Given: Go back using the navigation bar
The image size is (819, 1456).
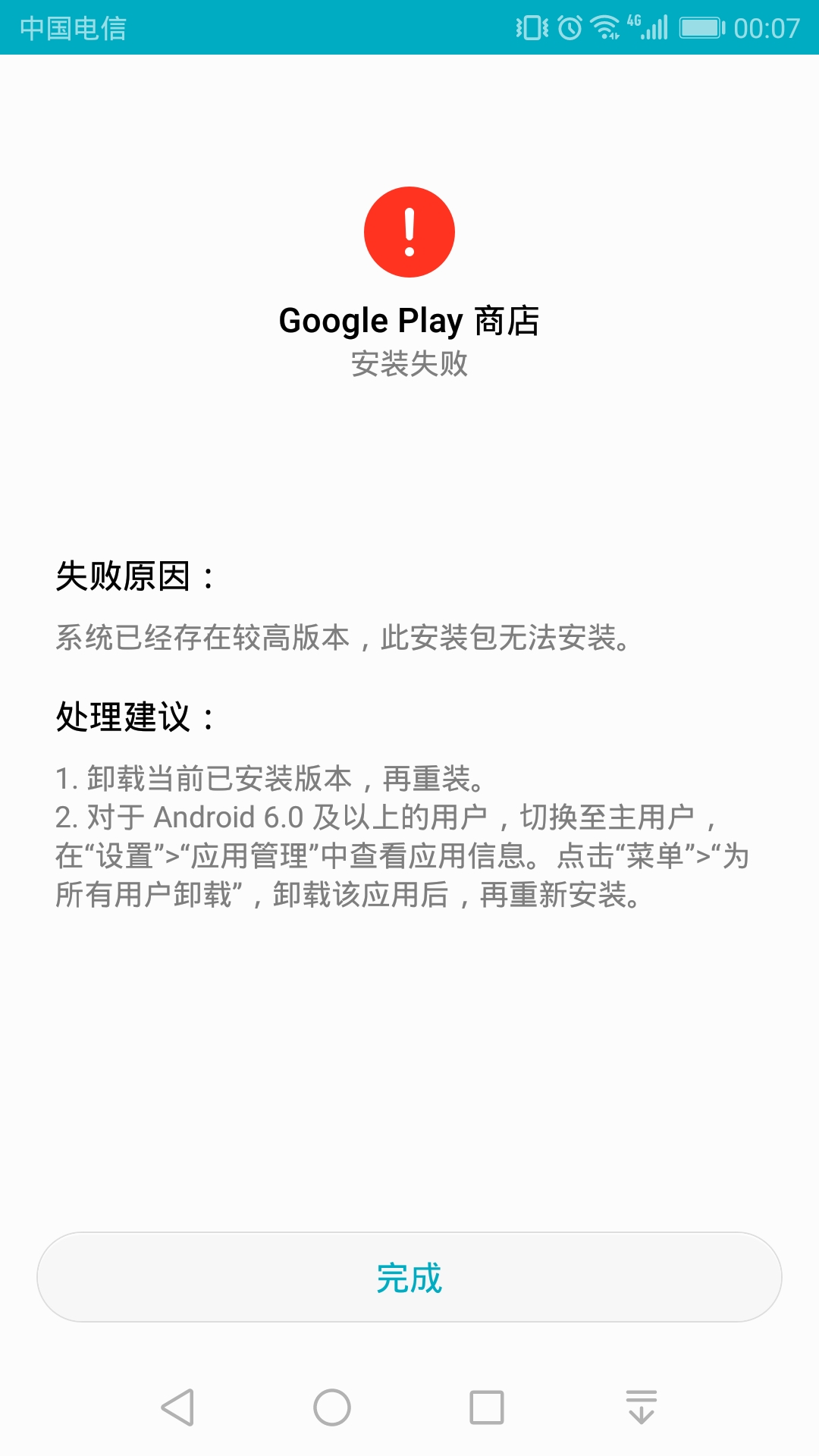Looking at the screenshot, I should 178,1407.
